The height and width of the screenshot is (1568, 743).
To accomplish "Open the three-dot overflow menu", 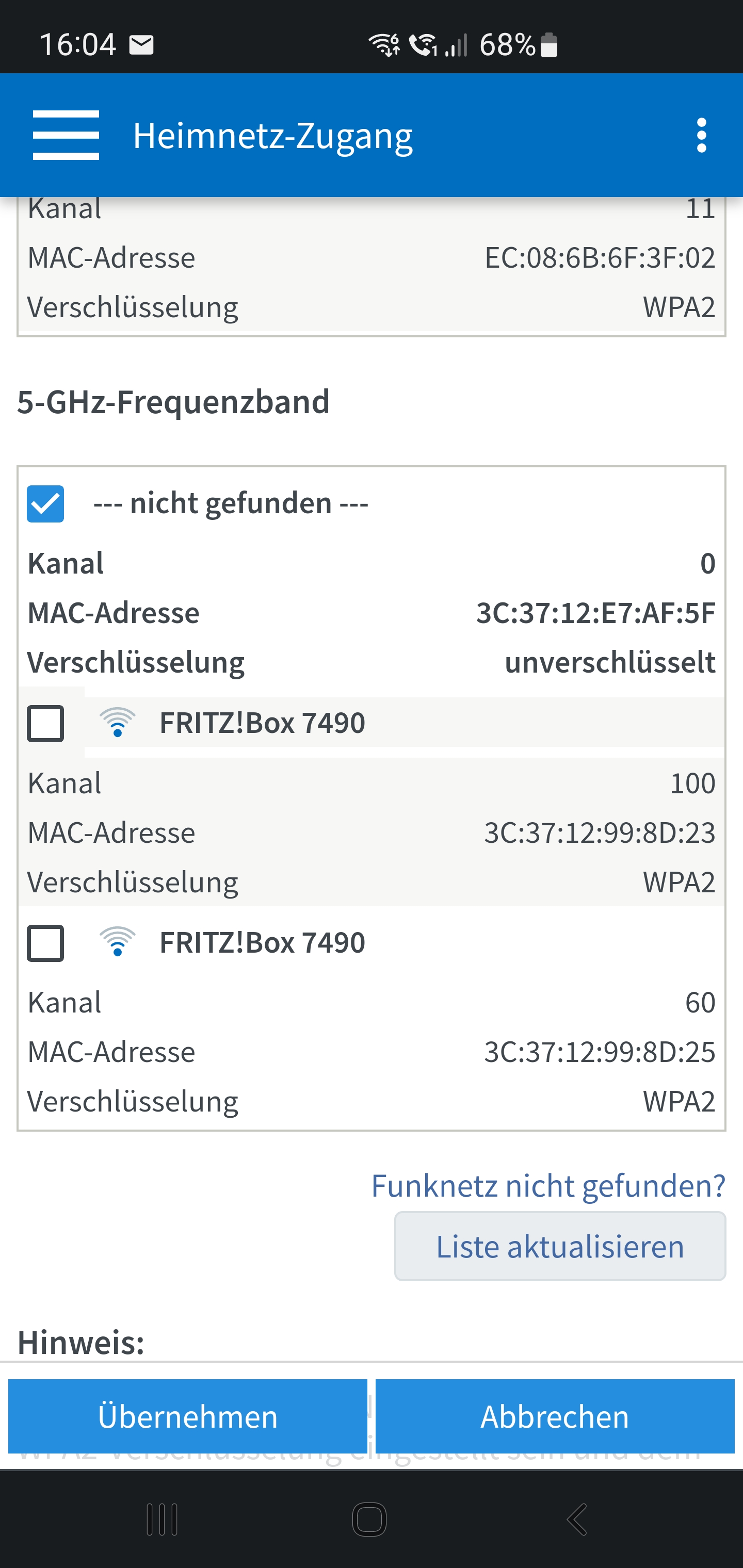I will click(x=702, y=135).
